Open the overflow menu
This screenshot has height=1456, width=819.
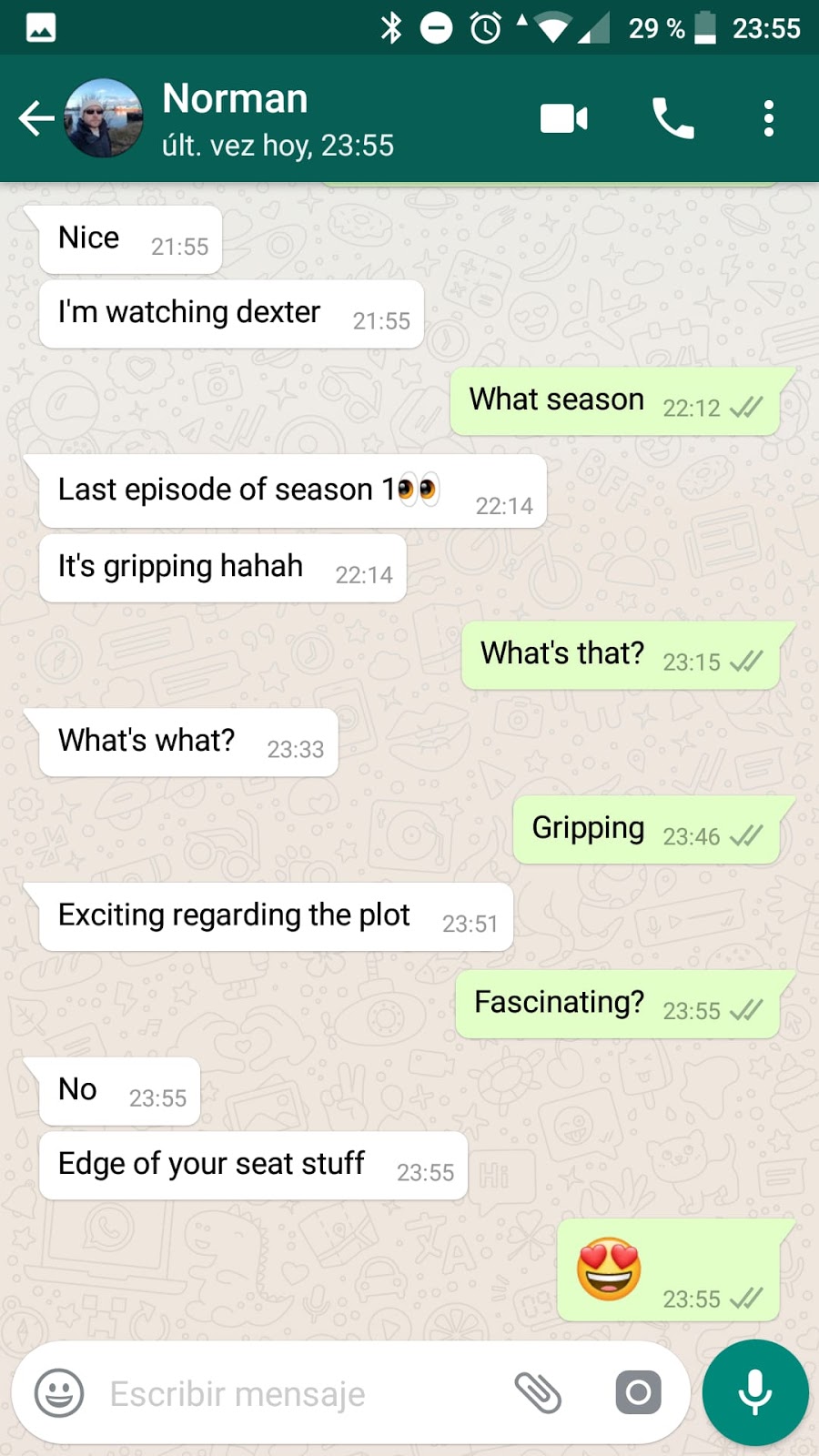[769, 118]
